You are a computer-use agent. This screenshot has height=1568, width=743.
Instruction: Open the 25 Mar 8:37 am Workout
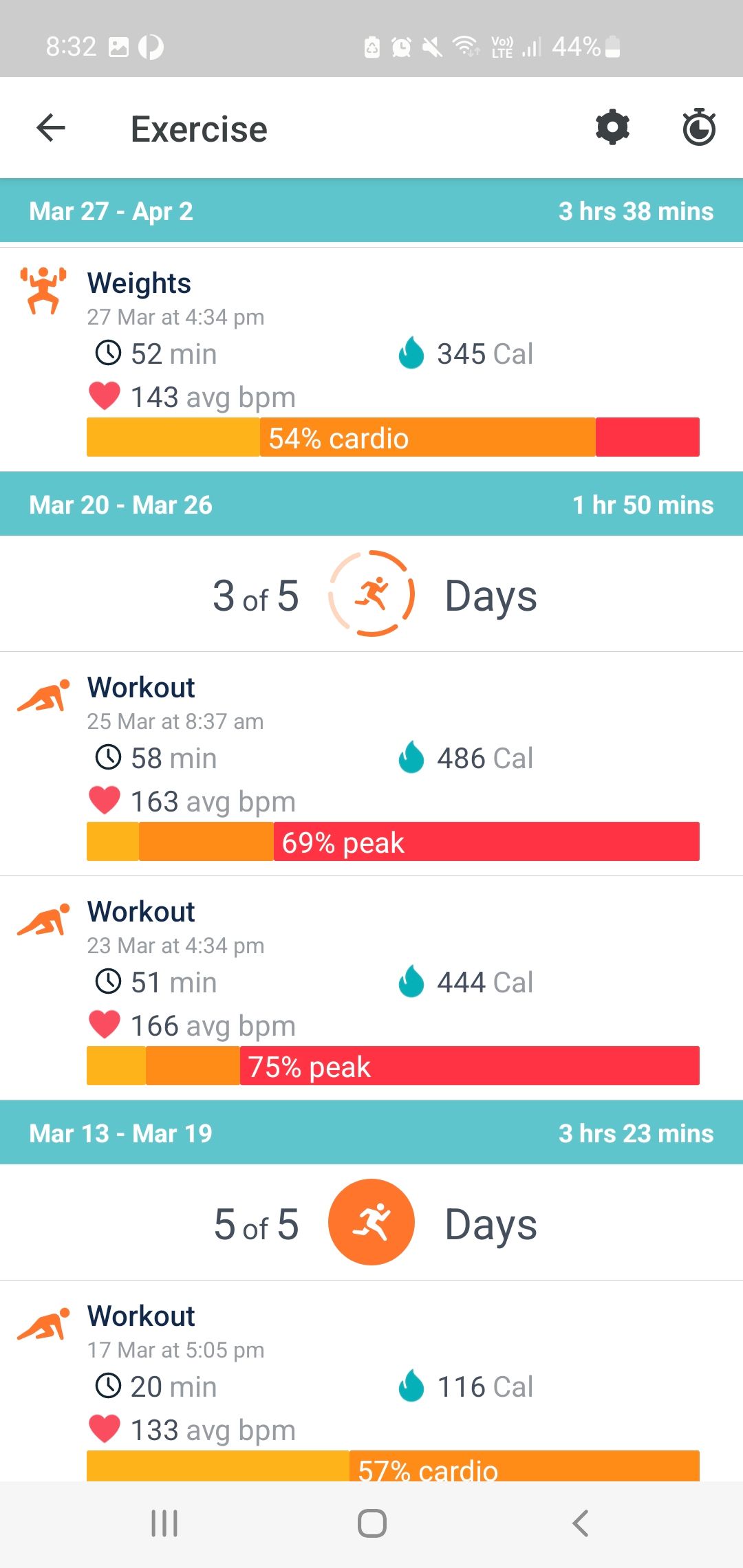(371, 762)
